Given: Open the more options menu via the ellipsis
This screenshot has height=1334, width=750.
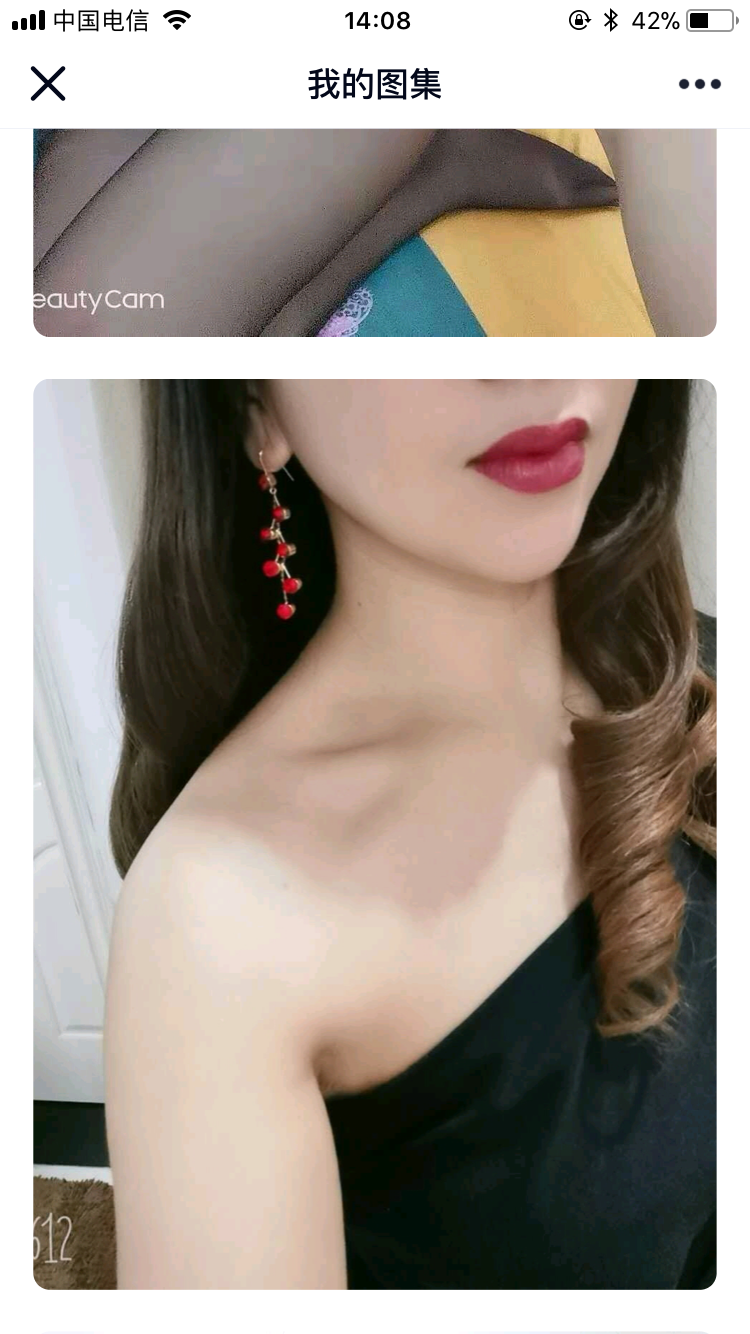Looking at the screenshot, I should 699,84.
